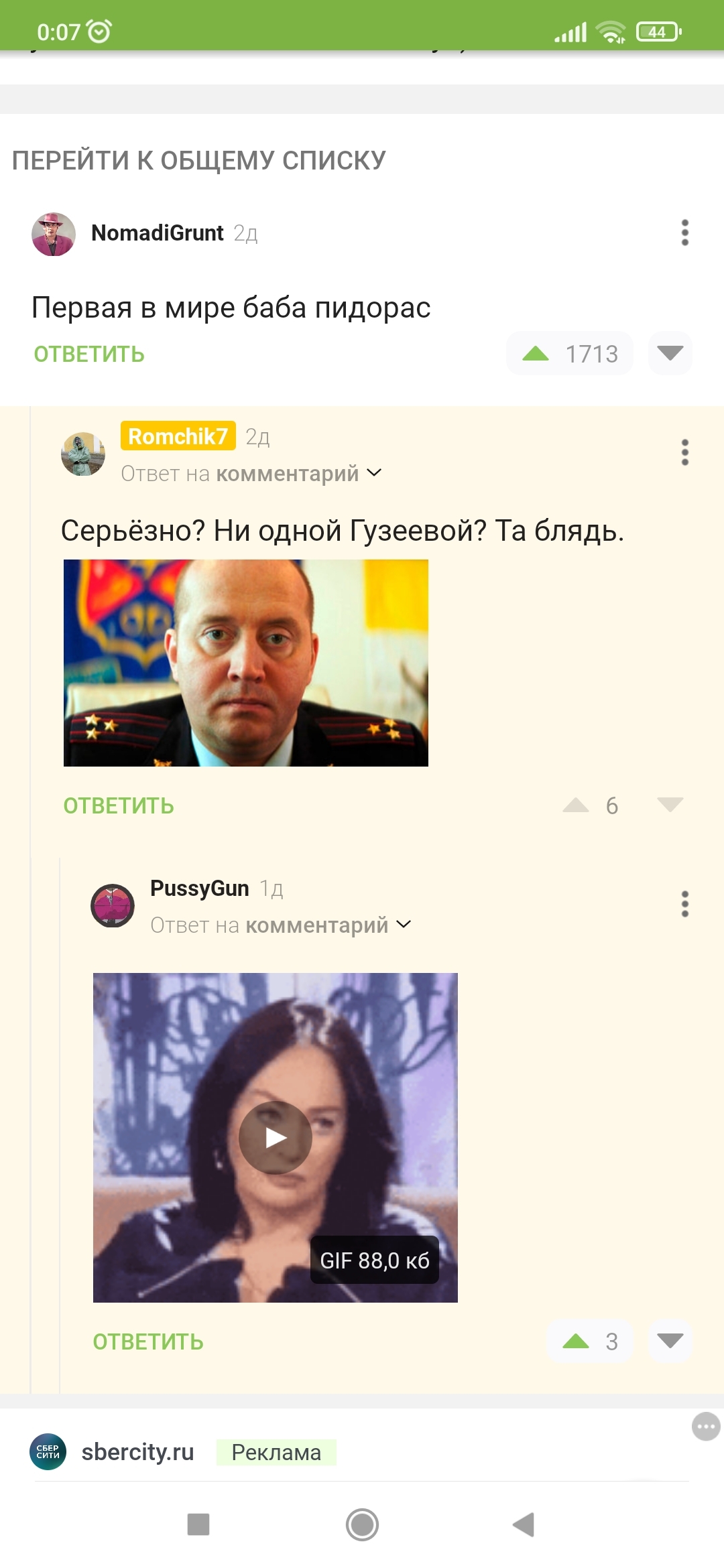Open the image in Romchik7's comment

point(246,663)
